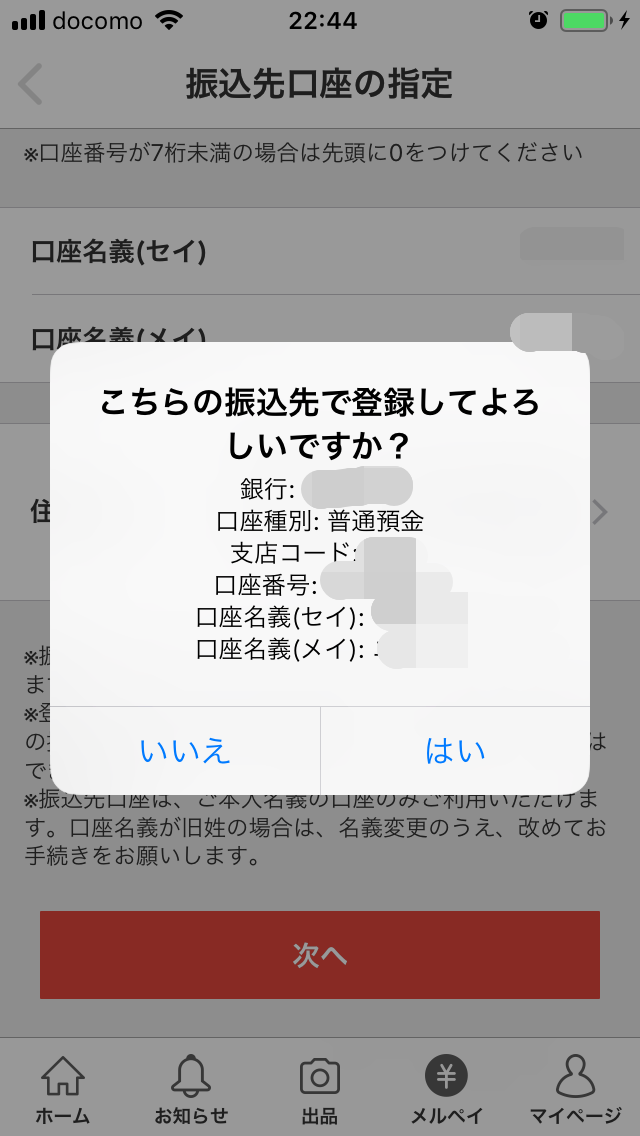
Task: Open the マイページ tab
Action: 575,1090
